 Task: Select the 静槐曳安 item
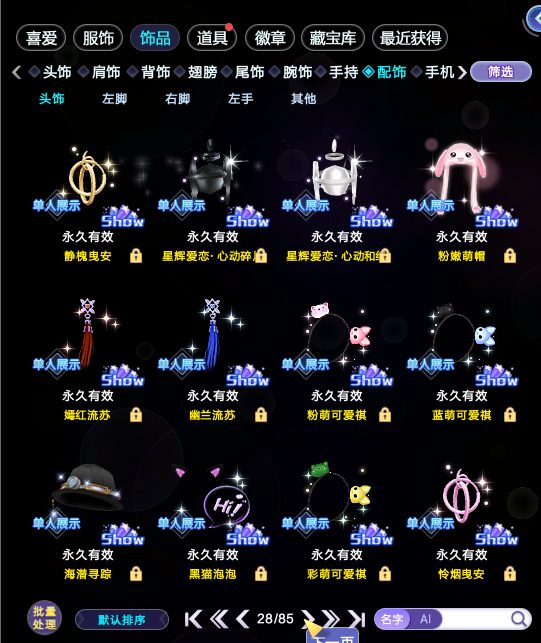pyautogui.click(x=88, y=201)
